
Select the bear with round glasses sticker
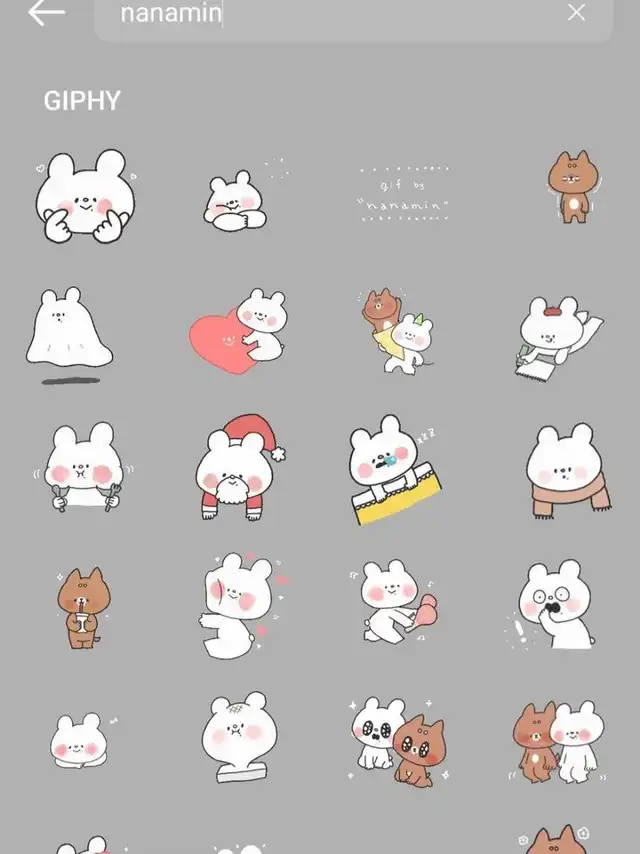555,604
